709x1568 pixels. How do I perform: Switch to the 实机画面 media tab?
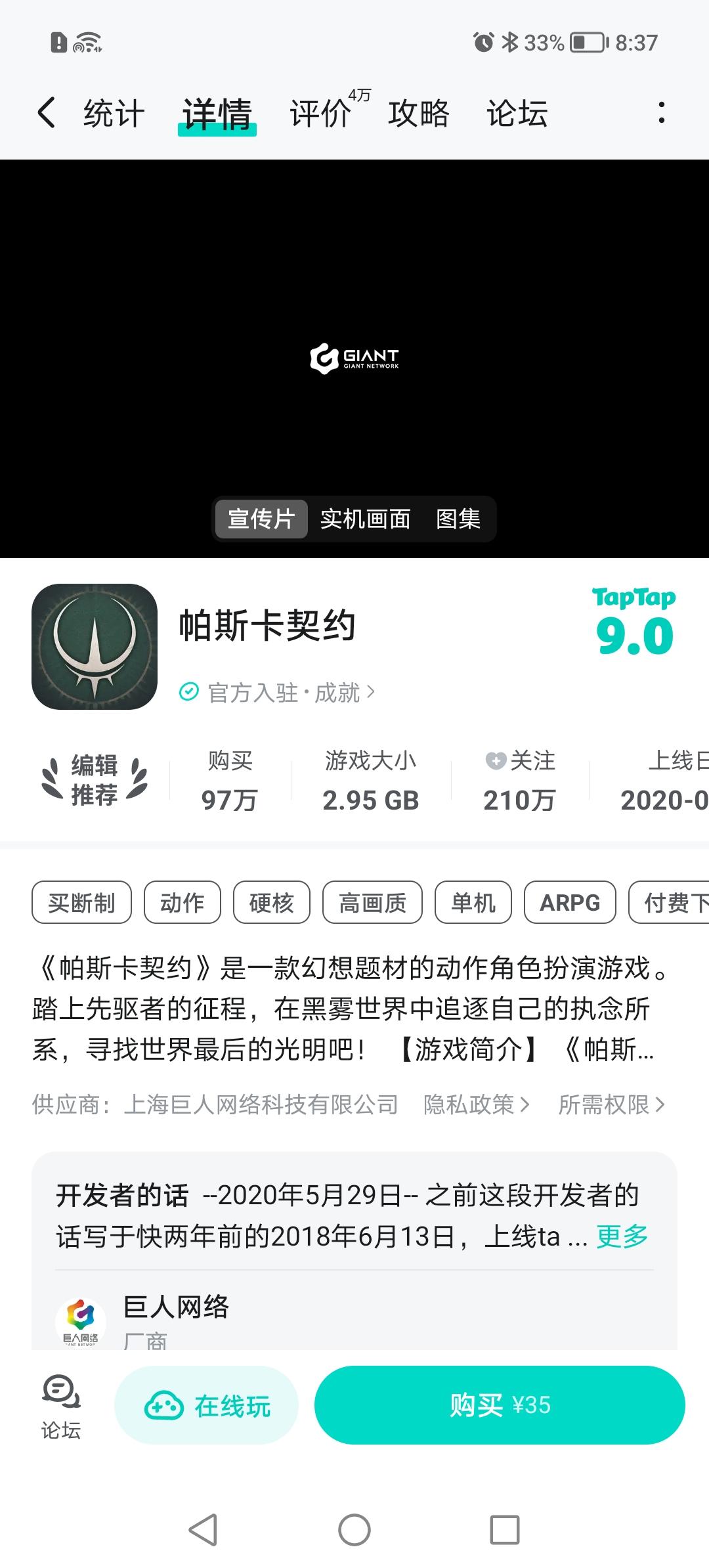click(x=366, y=519)
